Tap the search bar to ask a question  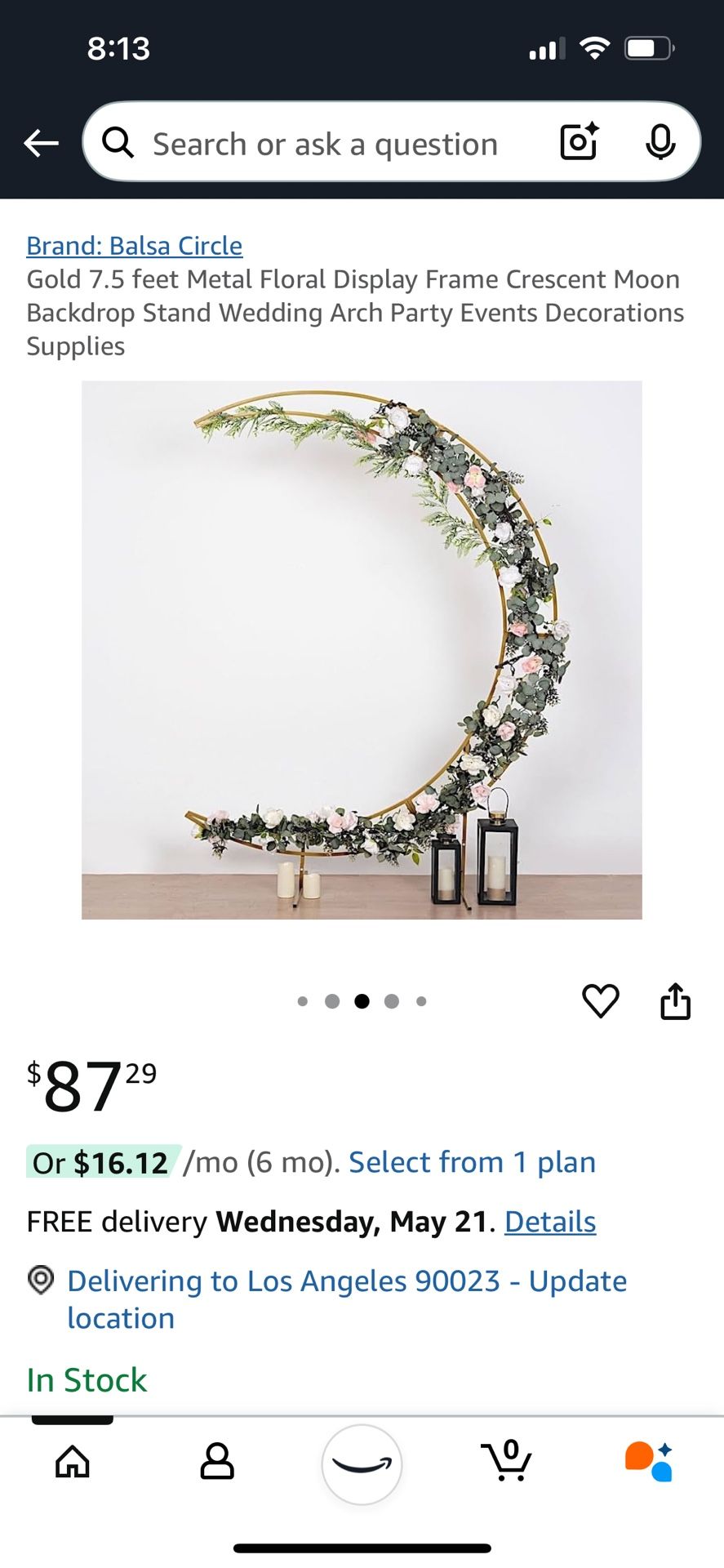[326, 142]
